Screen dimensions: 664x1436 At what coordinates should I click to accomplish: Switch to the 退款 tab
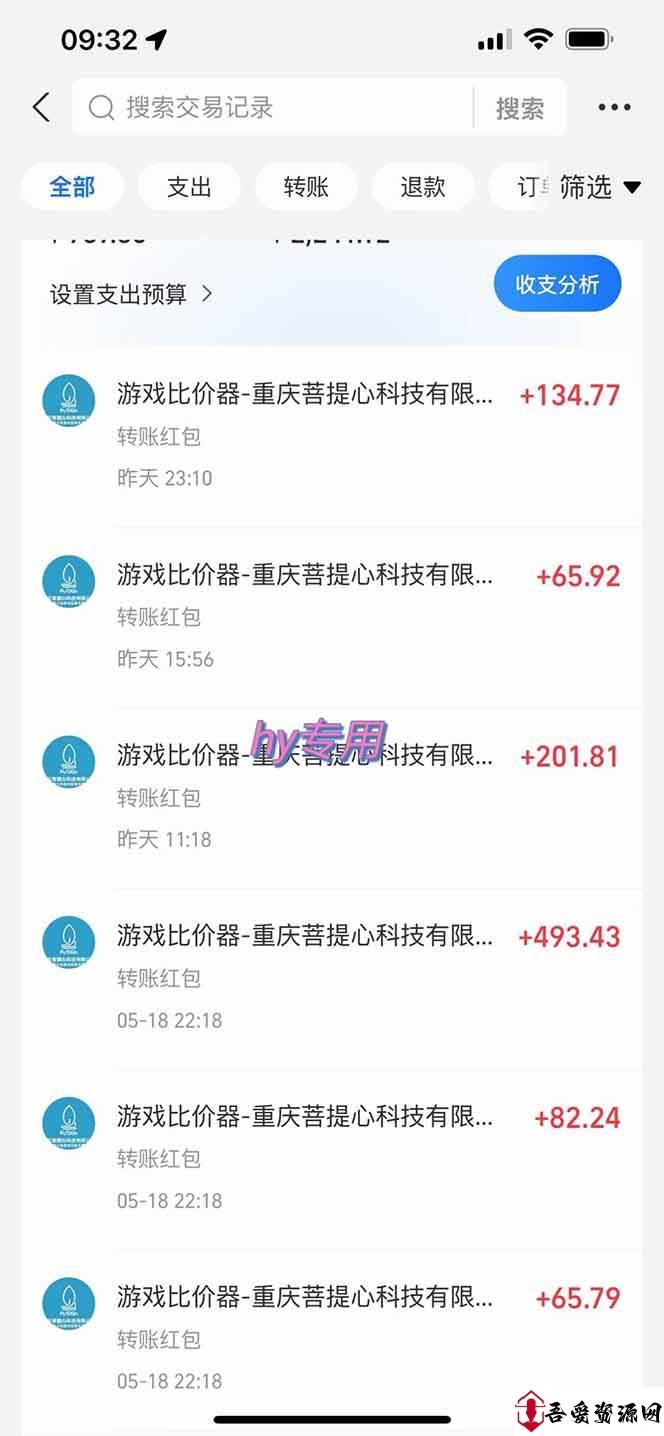[423, 187]
